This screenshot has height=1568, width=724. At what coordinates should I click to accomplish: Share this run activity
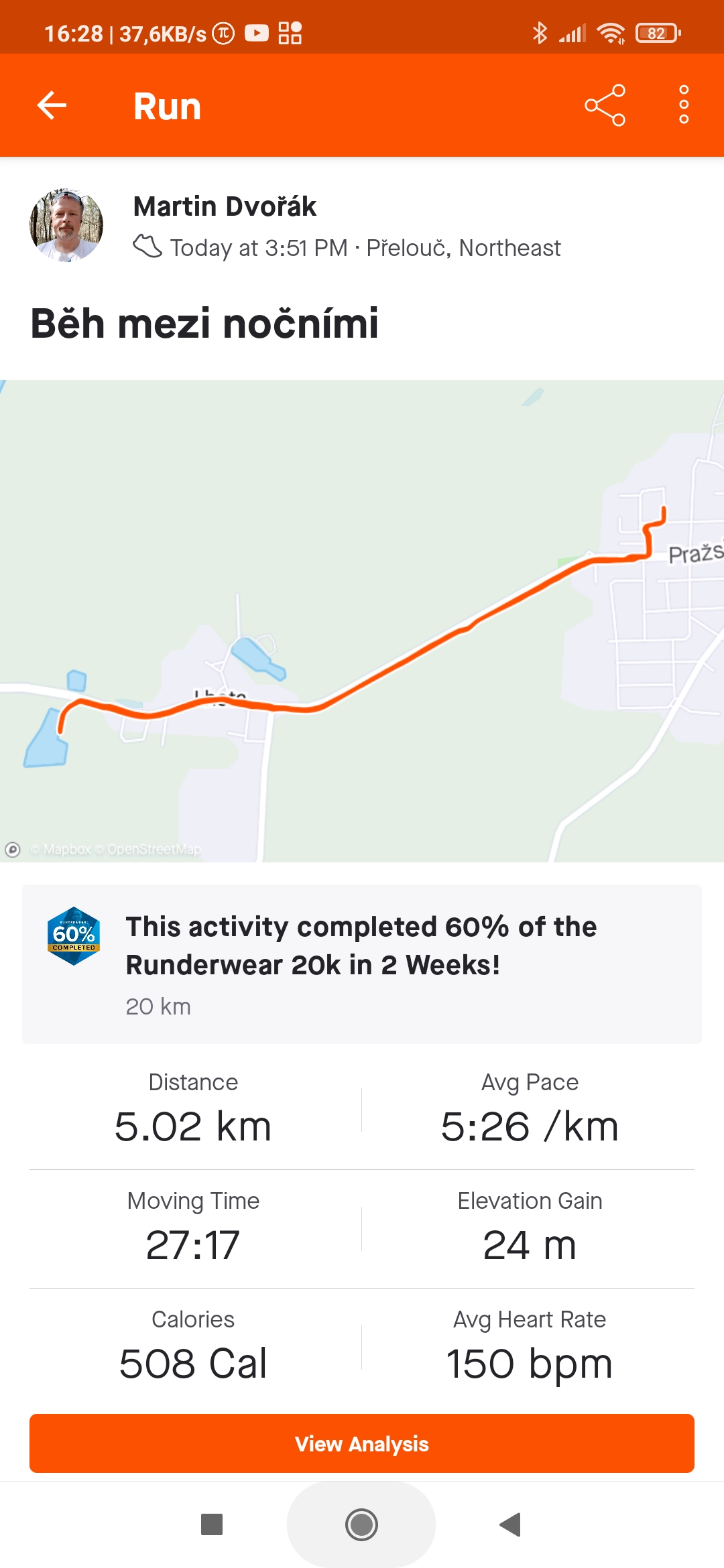605,105
